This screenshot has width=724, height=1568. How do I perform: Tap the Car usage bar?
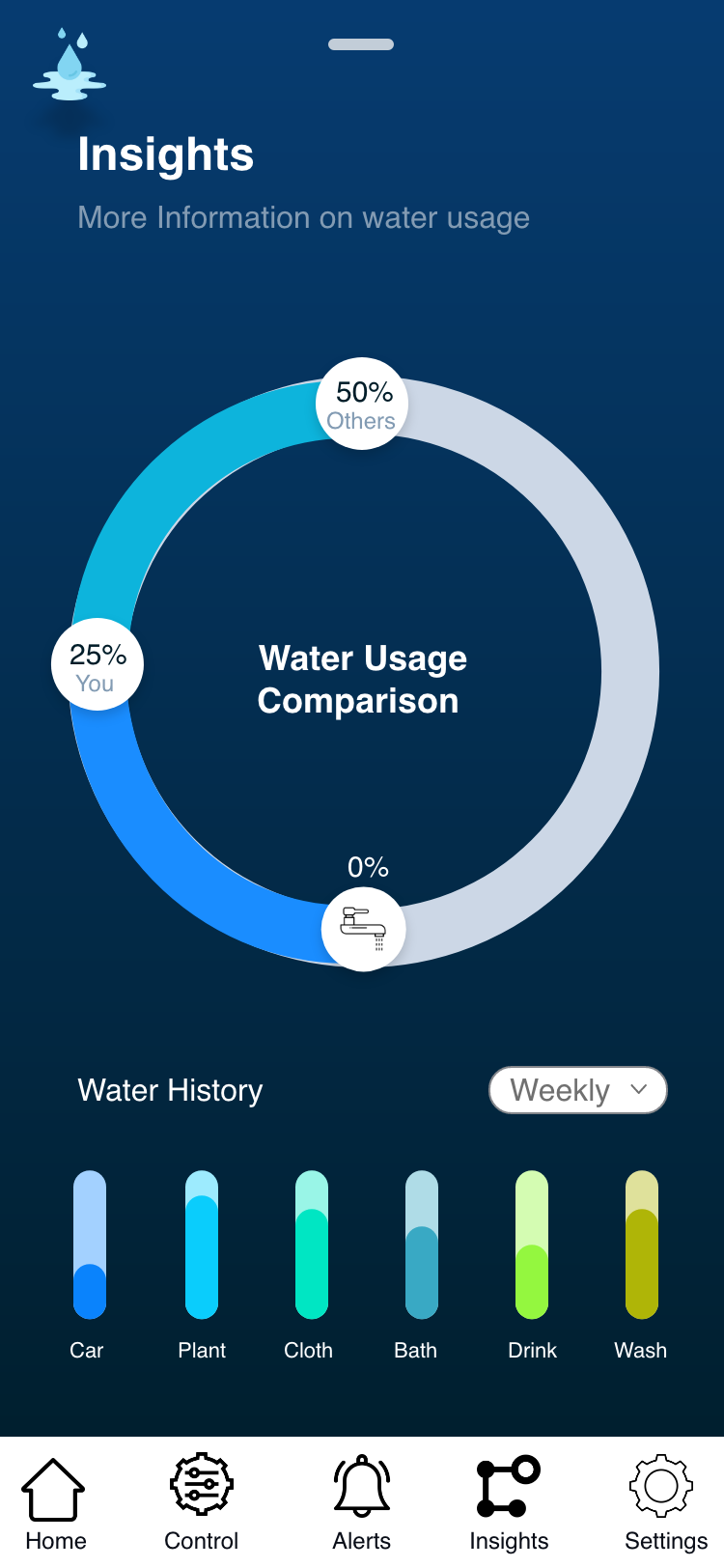pyautogui.click(x=90, y=1245)
